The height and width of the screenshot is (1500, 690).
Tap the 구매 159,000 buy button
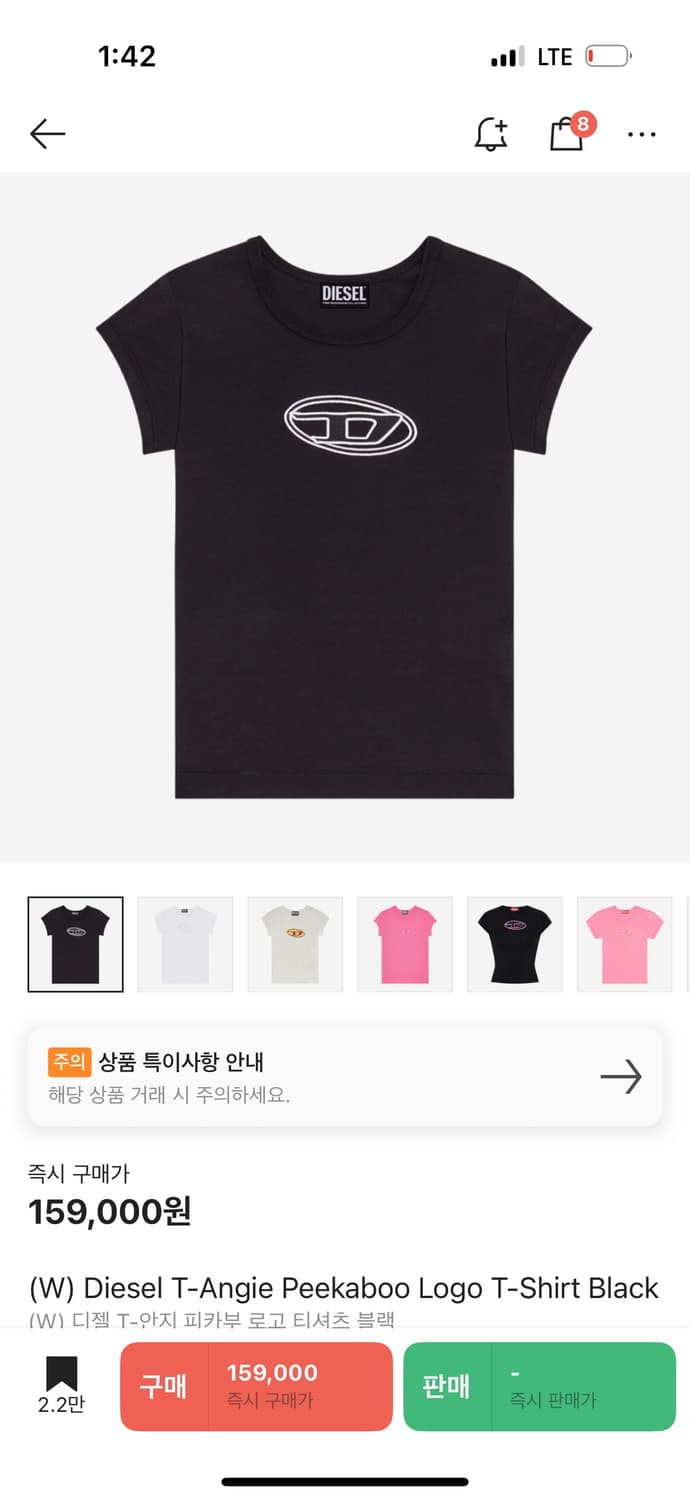(x=256, y=1386)
